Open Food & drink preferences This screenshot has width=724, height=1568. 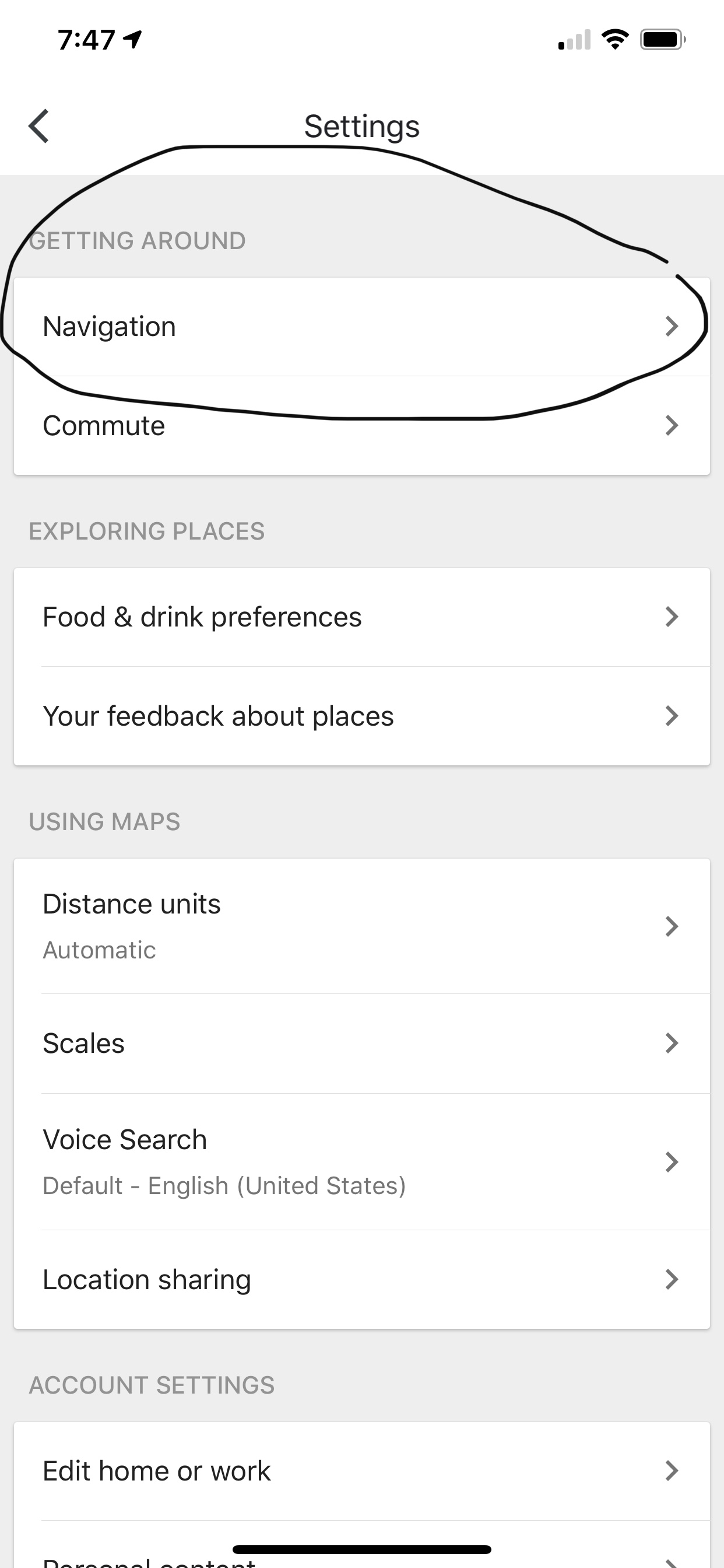(361, 617)
